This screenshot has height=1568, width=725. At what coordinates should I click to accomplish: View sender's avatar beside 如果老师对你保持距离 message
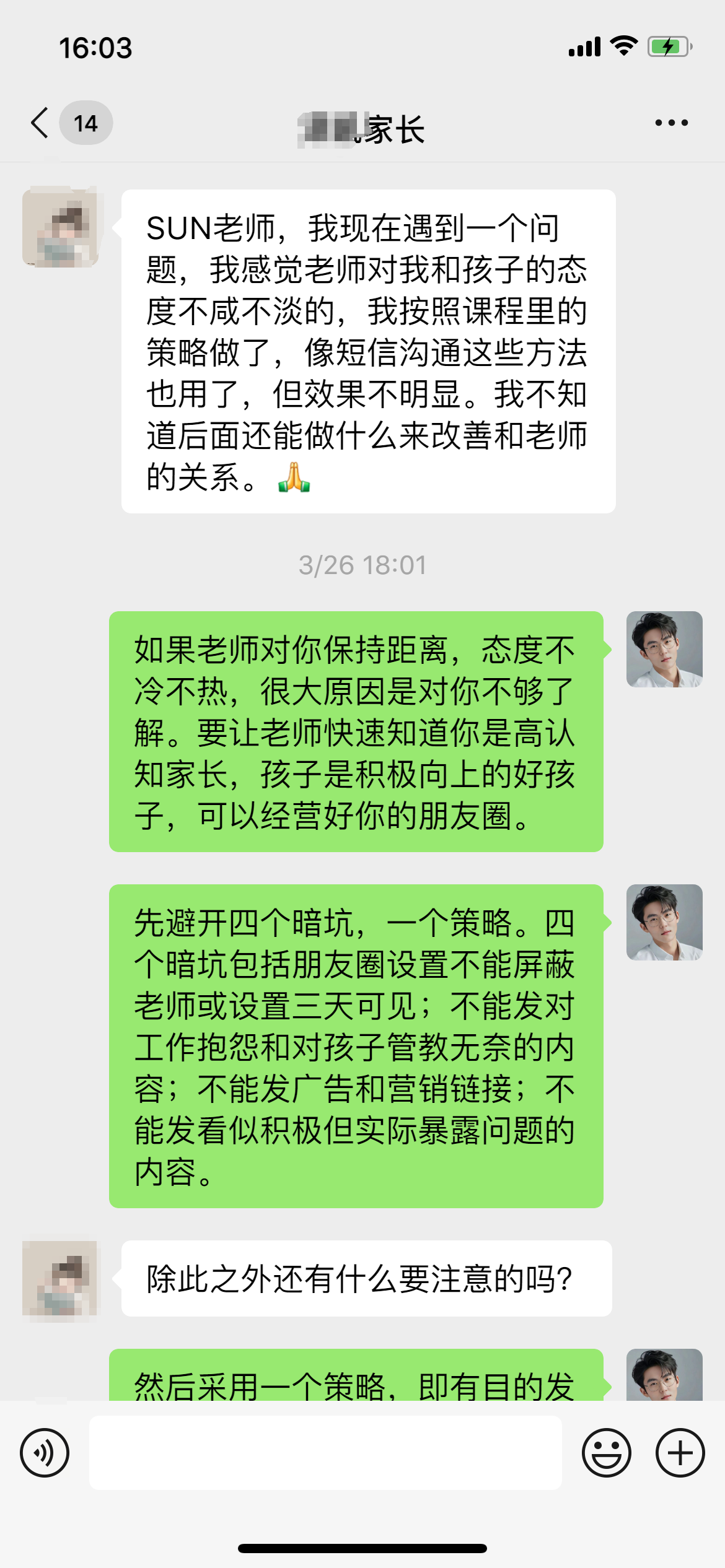click(x=664, y=649)
